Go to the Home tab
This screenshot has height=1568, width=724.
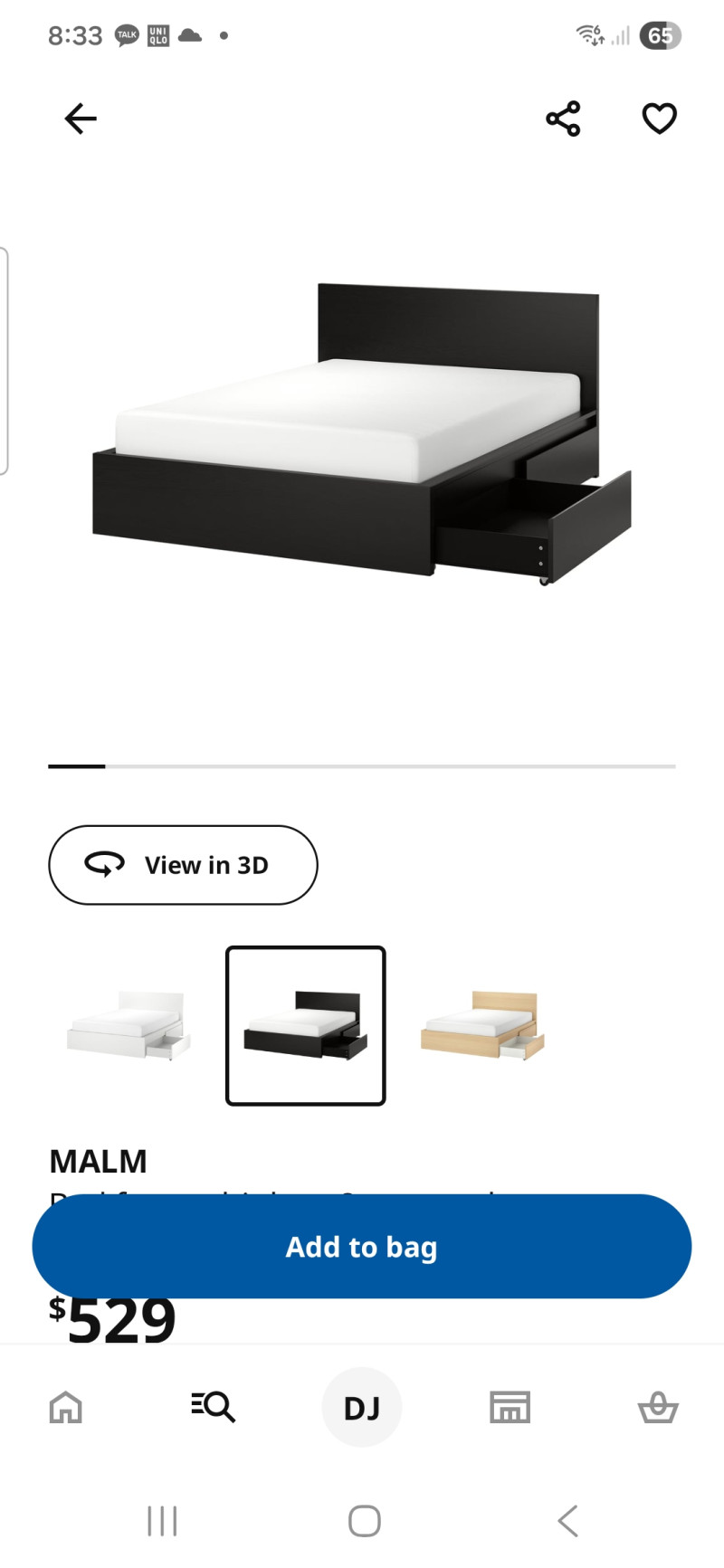coord(65,1408)
